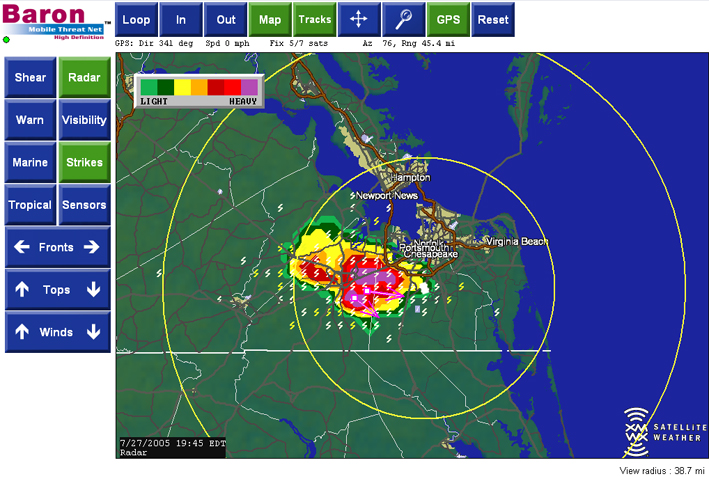Show the Sensors layer
This screenshot has width=709, height=481.
pos(84,205)
